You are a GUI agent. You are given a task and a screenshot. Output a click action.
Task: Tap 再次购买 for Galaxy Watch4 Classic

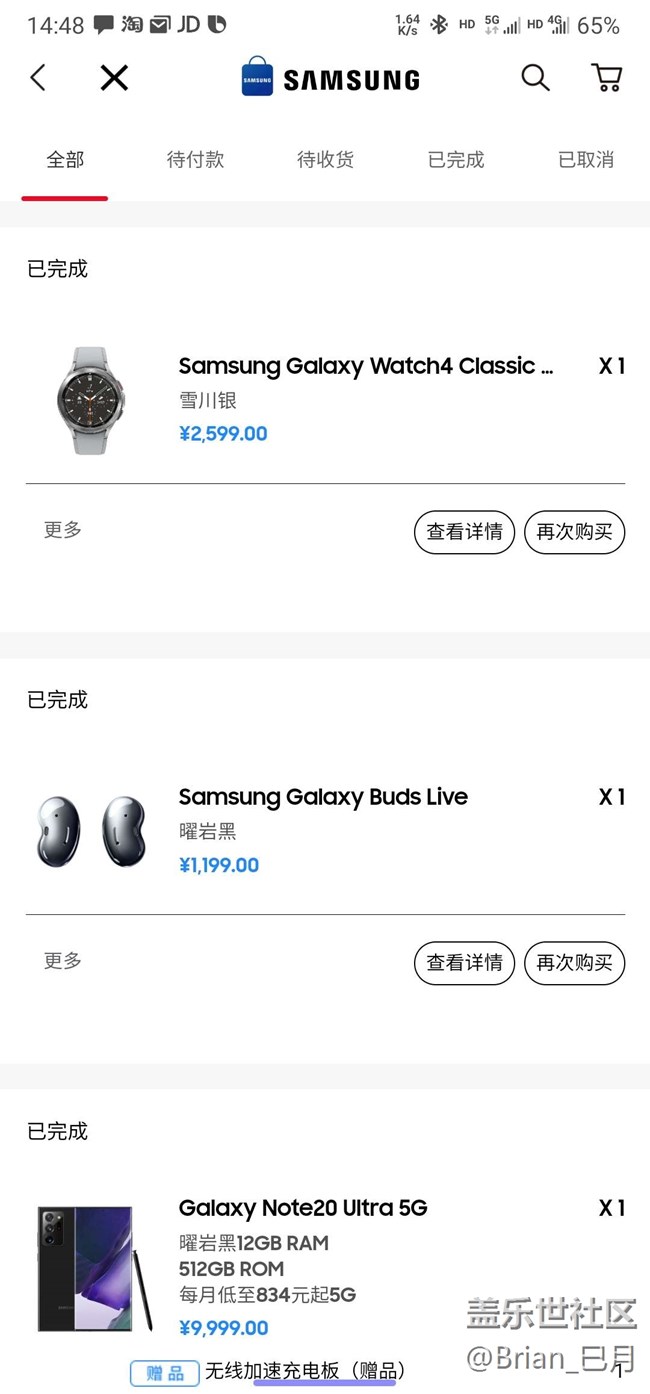point(574,532)
